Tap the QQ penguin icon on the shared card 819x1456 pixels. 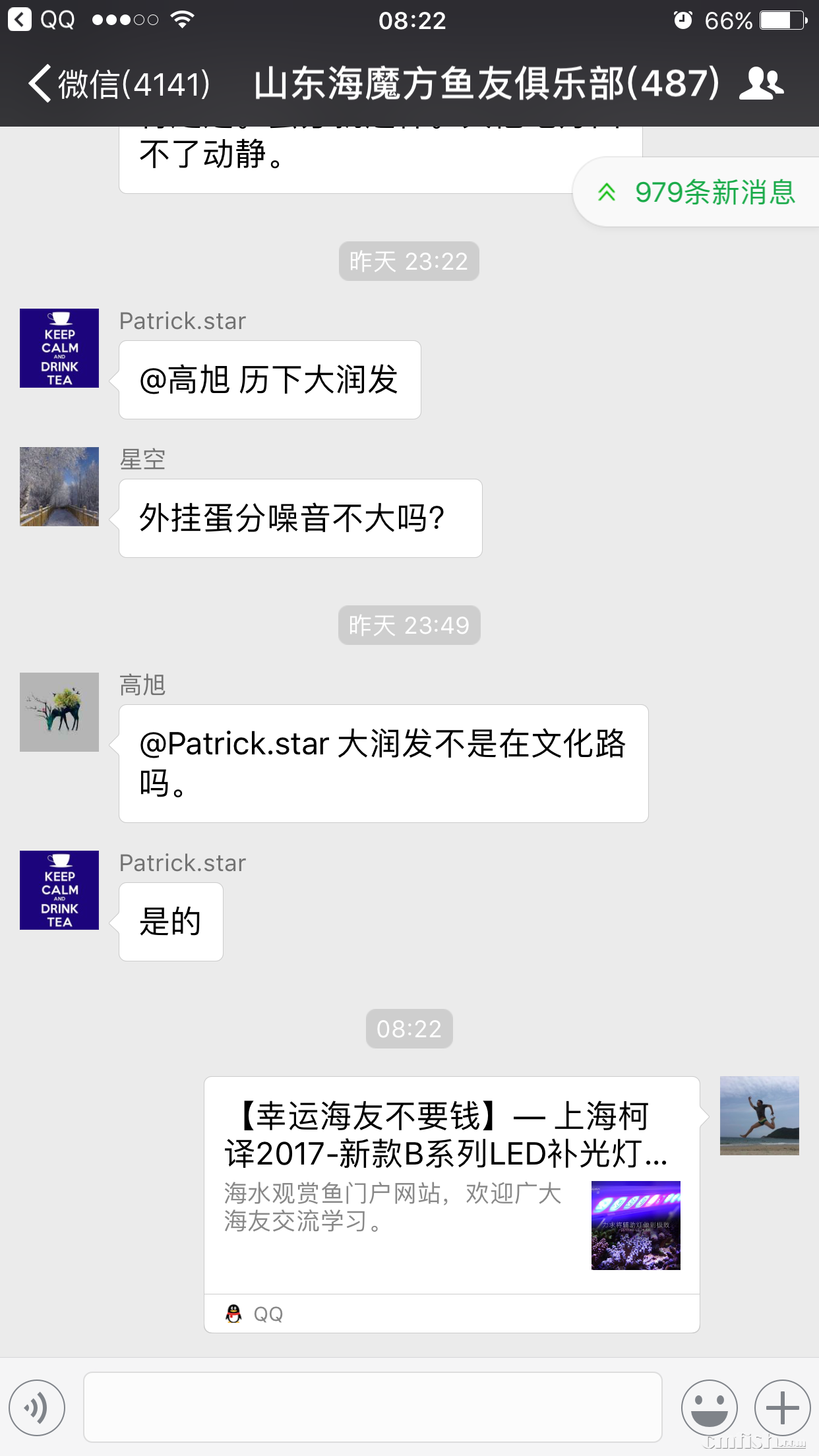[234, 1313]
